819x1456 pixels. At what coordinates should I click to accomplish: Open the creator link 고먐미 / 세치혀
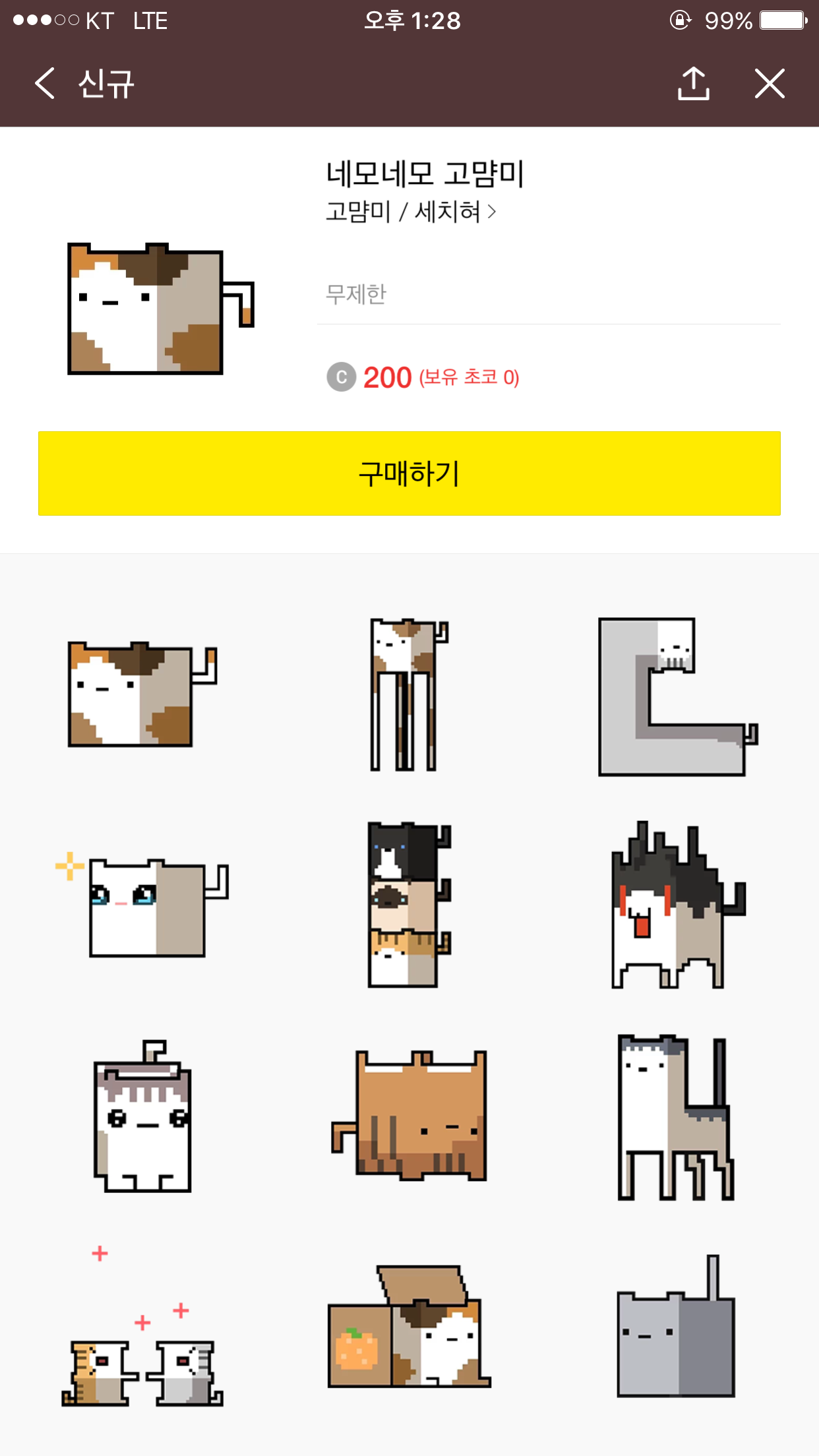tap(411, 212)
